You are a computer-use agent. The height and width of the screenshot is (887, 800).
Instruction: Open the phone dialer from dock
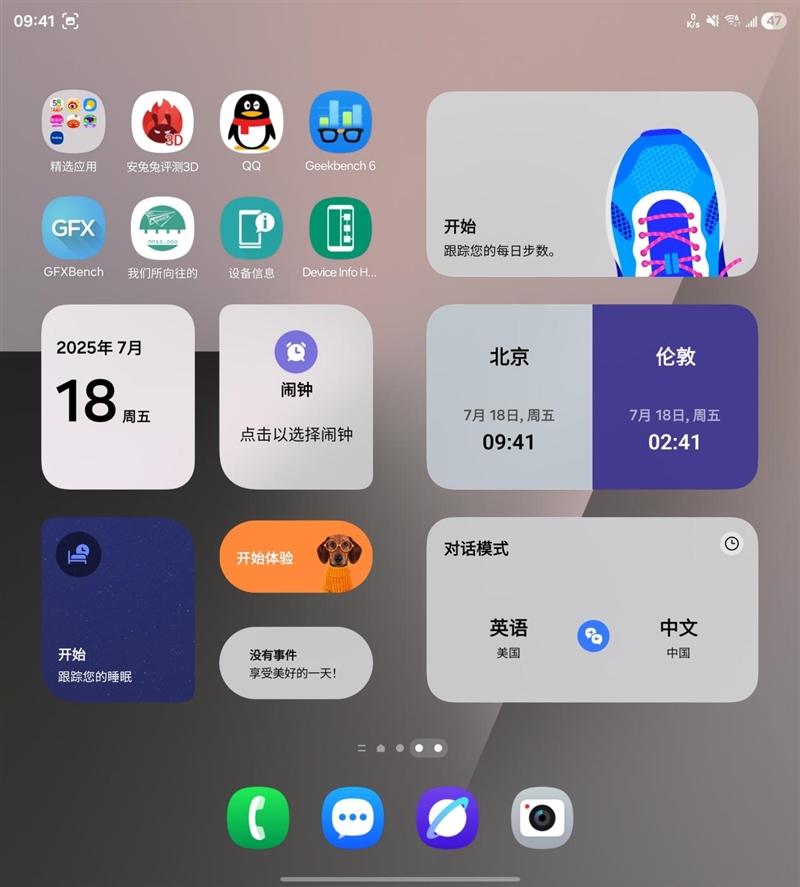point(258,818)
